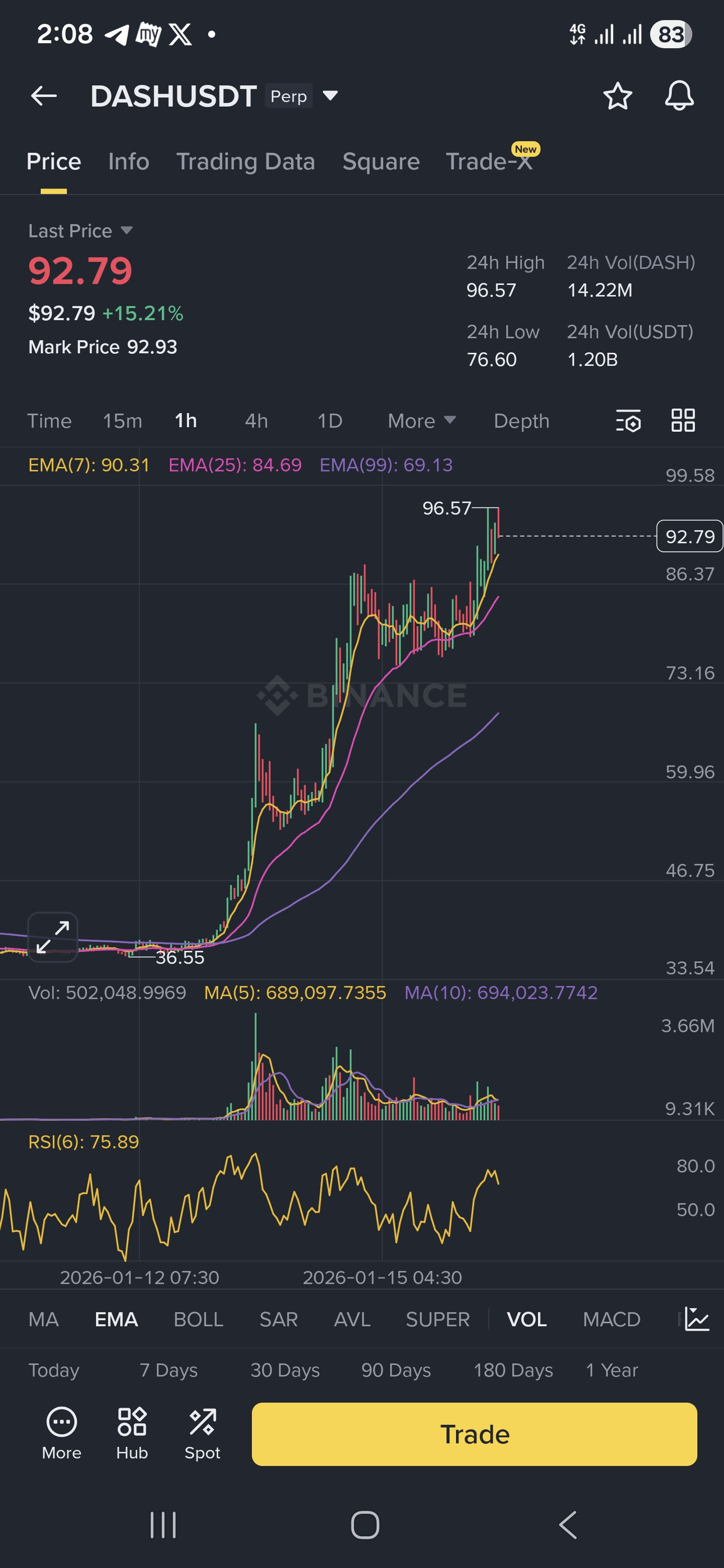Open the Spot shortcut

click(x=202, y=1434)
